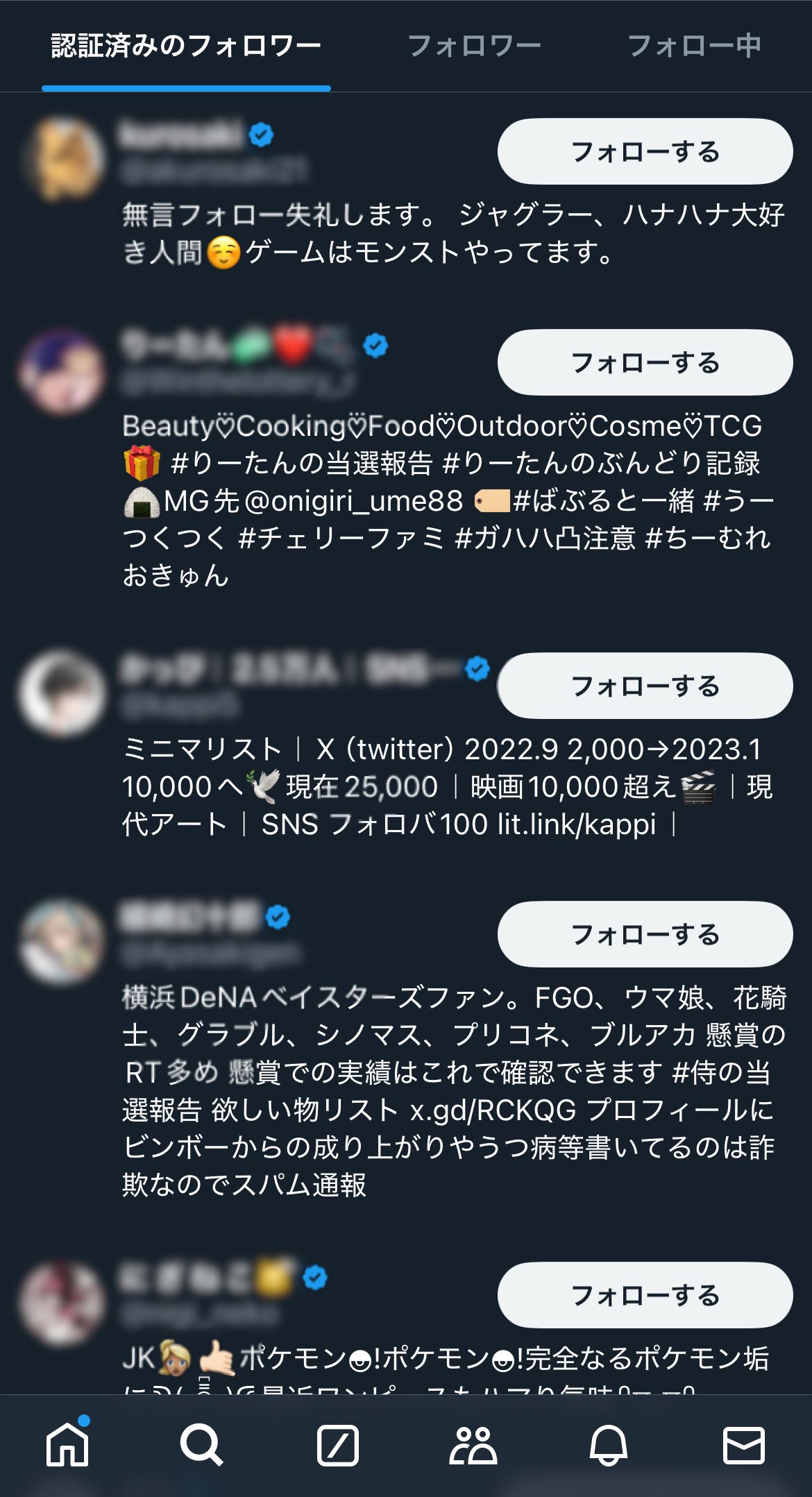
Task: Select the 認証済みのフォロワー tab
Action: (186, 46)
